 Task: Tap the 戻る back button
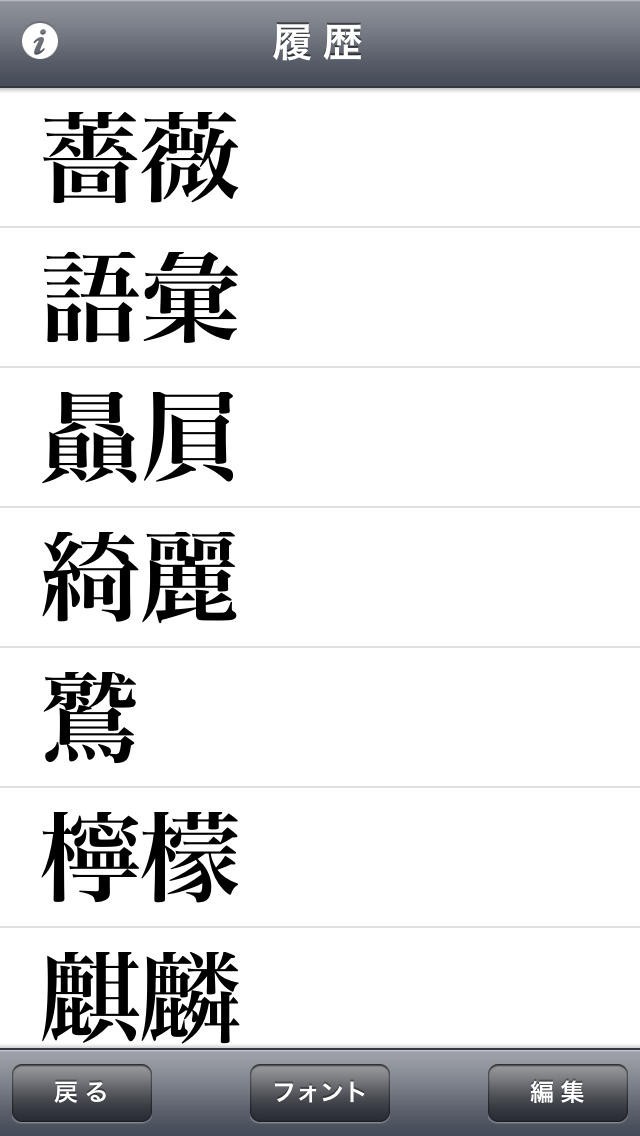point(82,1093)
